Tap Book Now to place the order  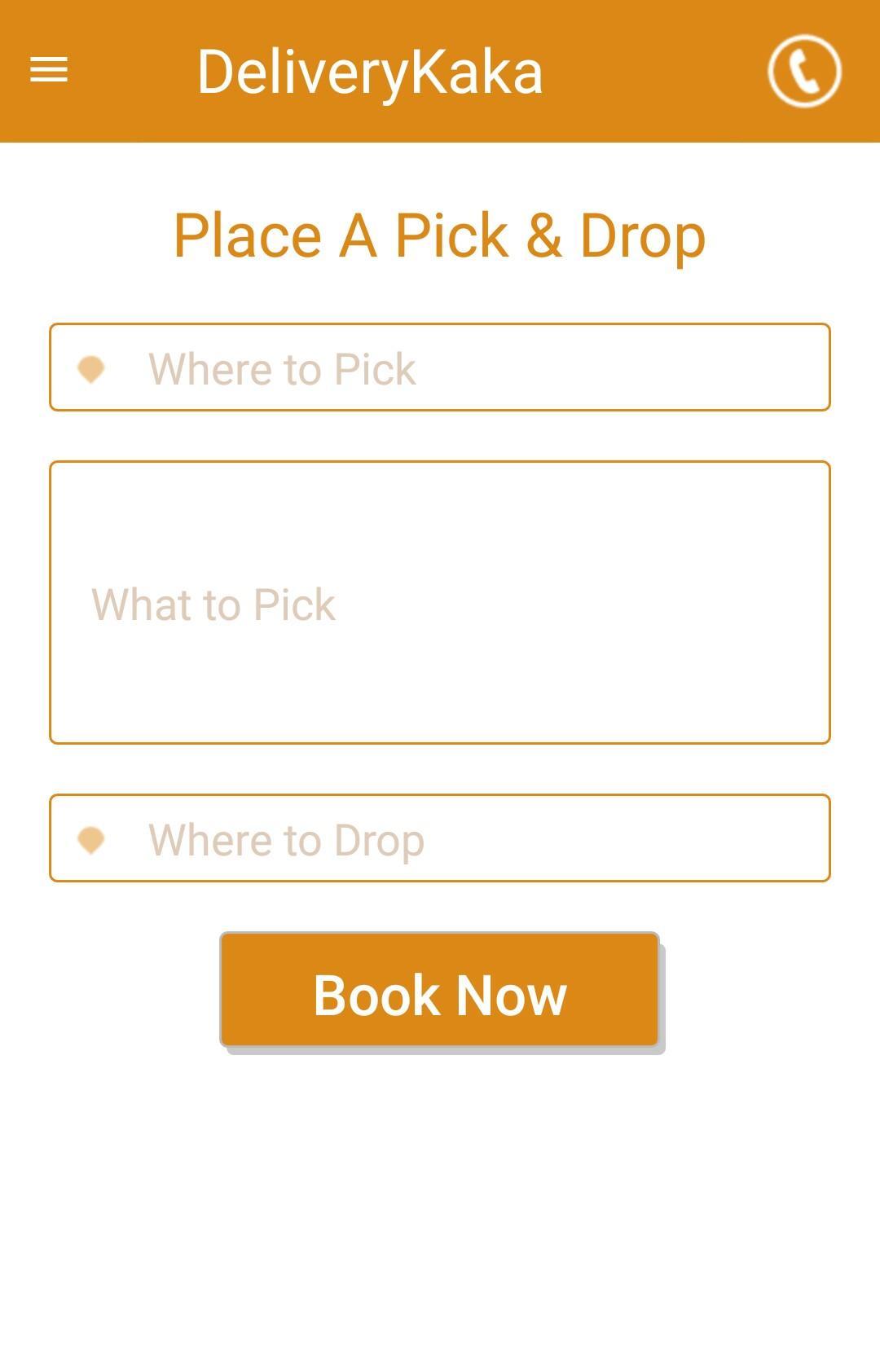(x=439, y=992)
